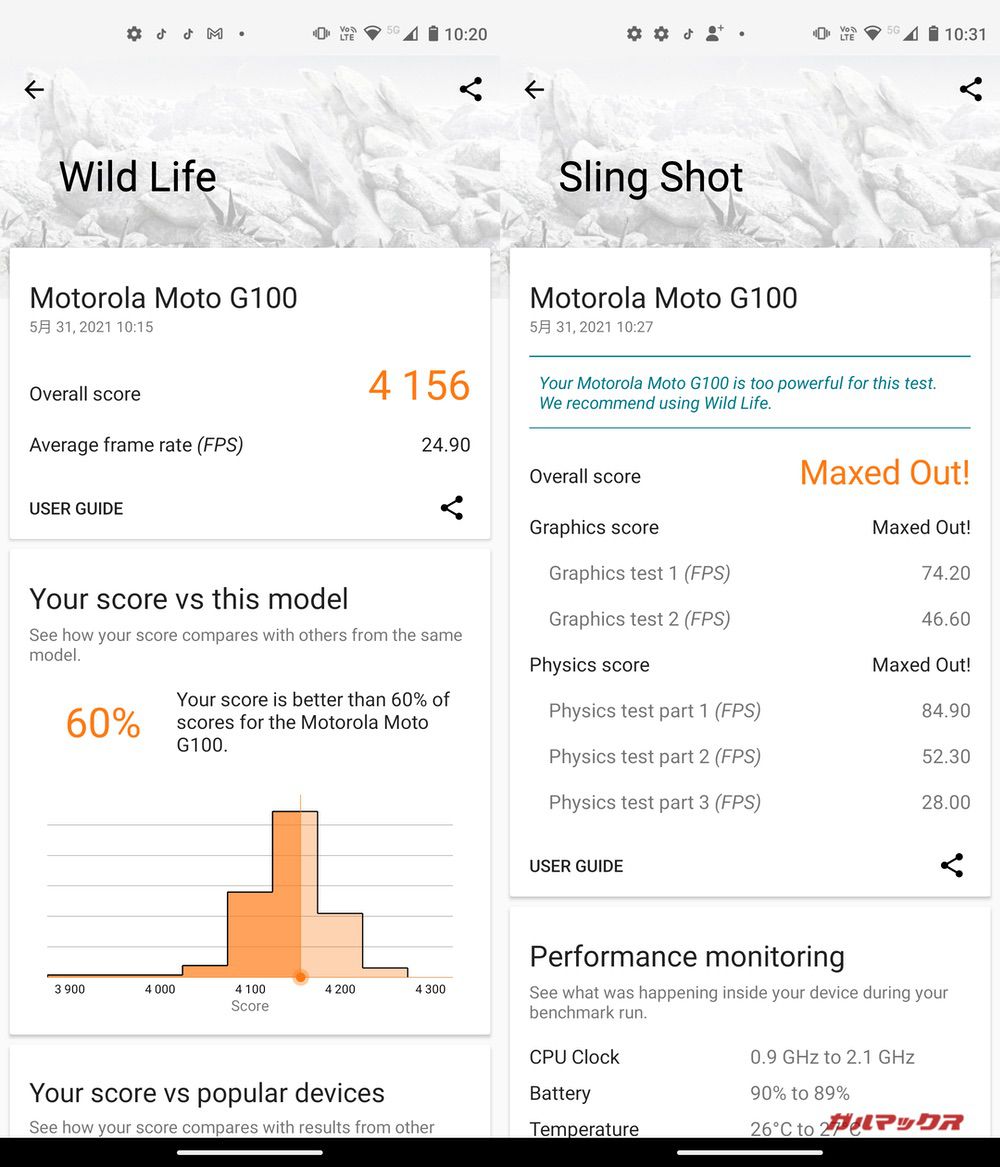Tap the music note notification icon
Screen dimensions: 1000x1167
coord(163,33)
